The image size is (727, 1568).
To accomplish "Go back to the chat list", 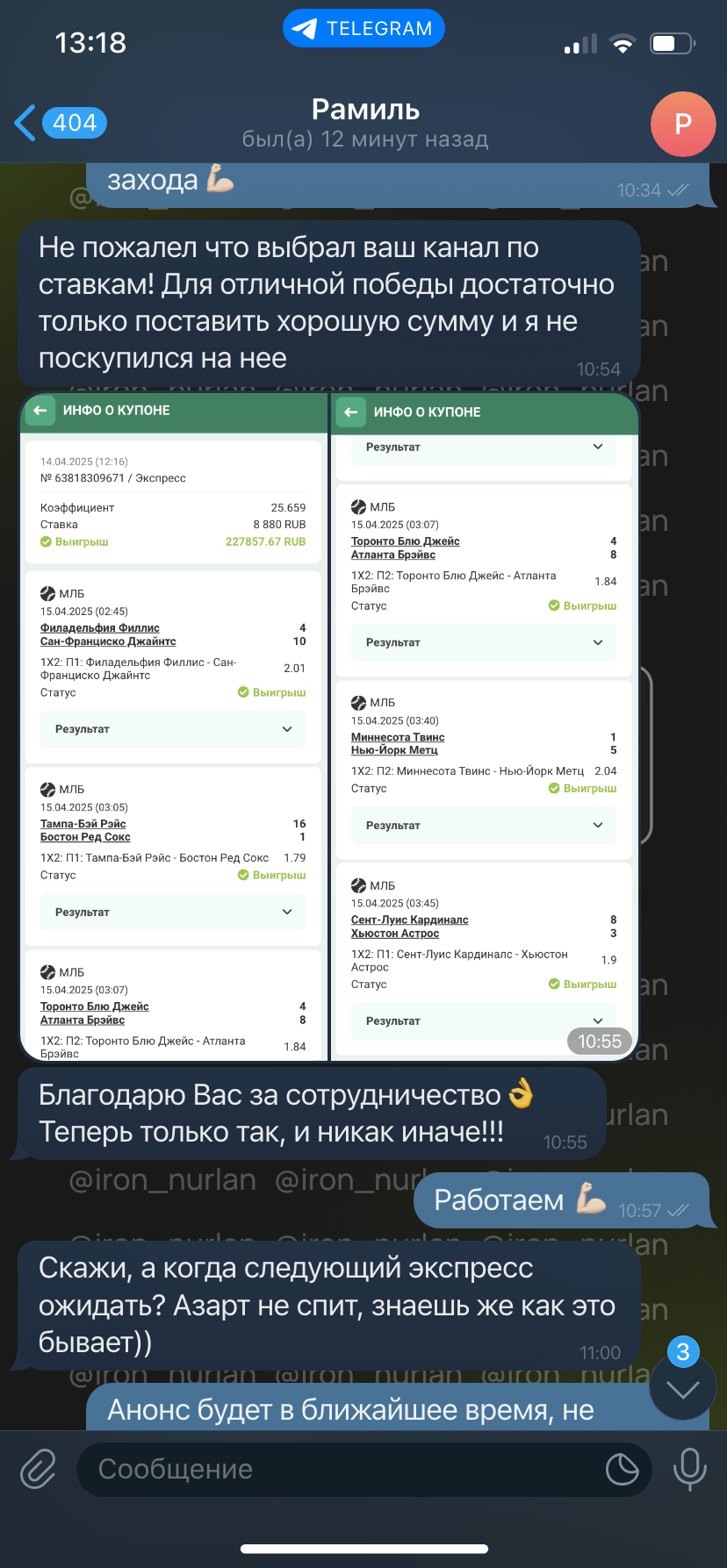I will click(x=60, y=123).
